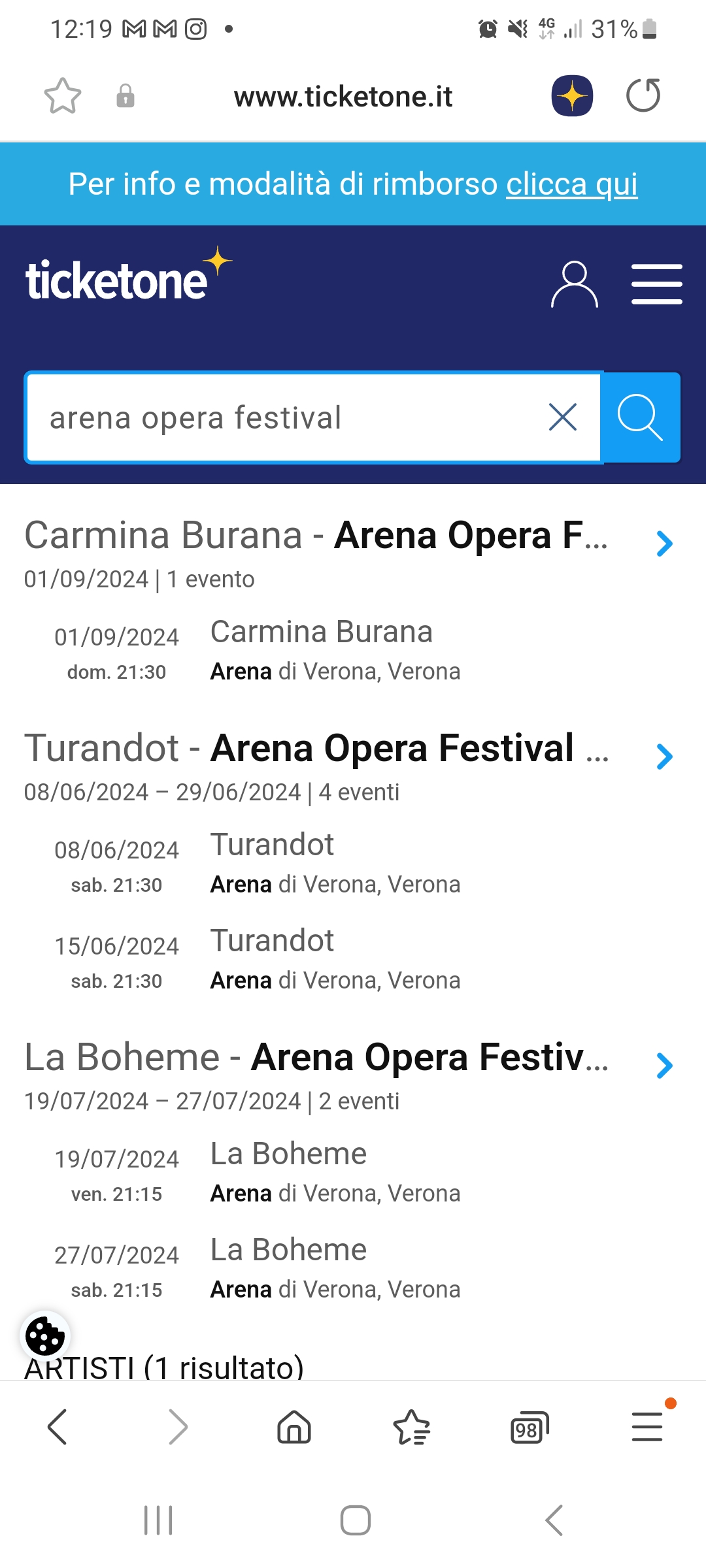Image resolution: width=706 pixels, height=1568 pixels.
Task: Open the user account icon
Action: tap(574, 284)
